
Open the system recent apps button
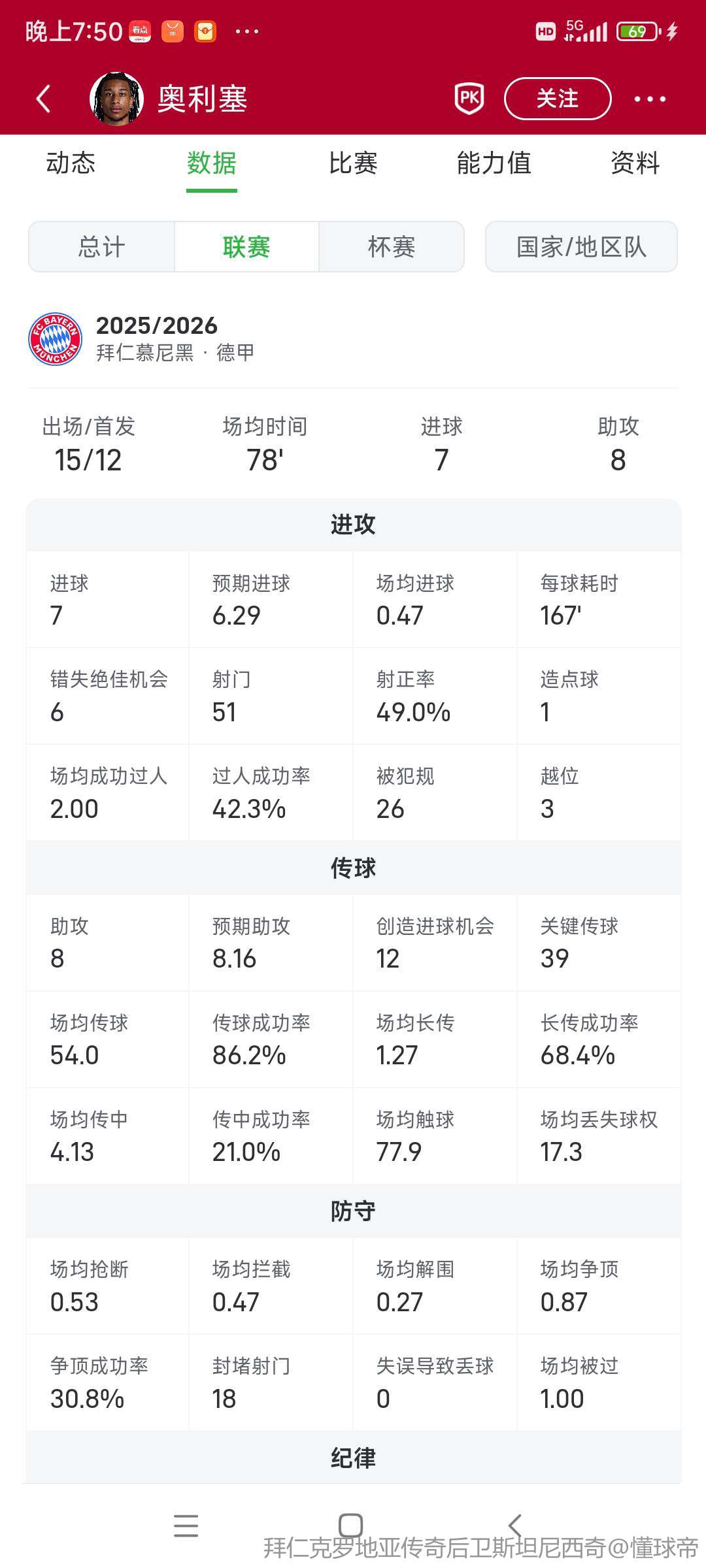[x=186, y=1526]
